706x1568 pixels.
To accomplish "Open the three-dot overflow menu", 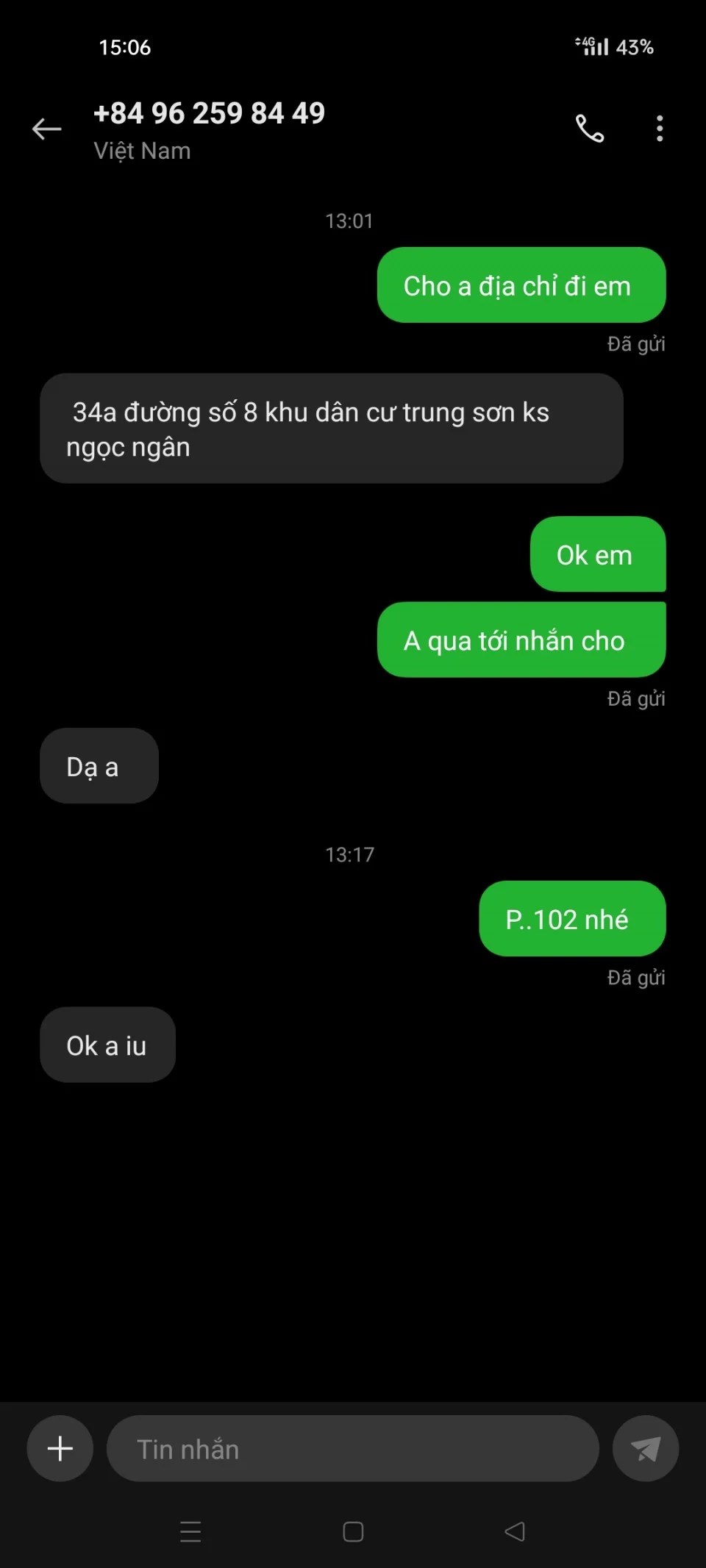I will click(x=660, y=129).
